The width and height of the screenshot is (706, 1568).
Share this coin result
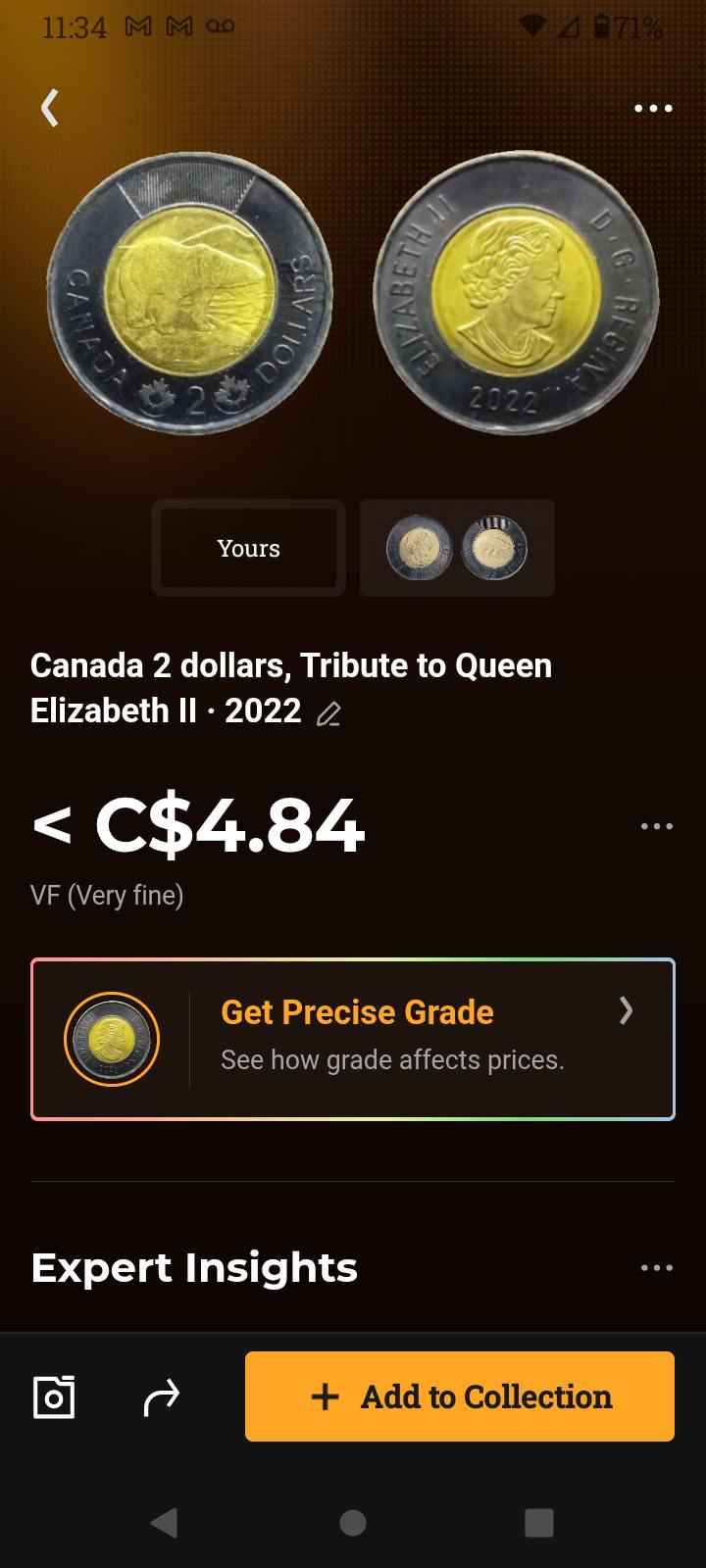coord(162,1396)
